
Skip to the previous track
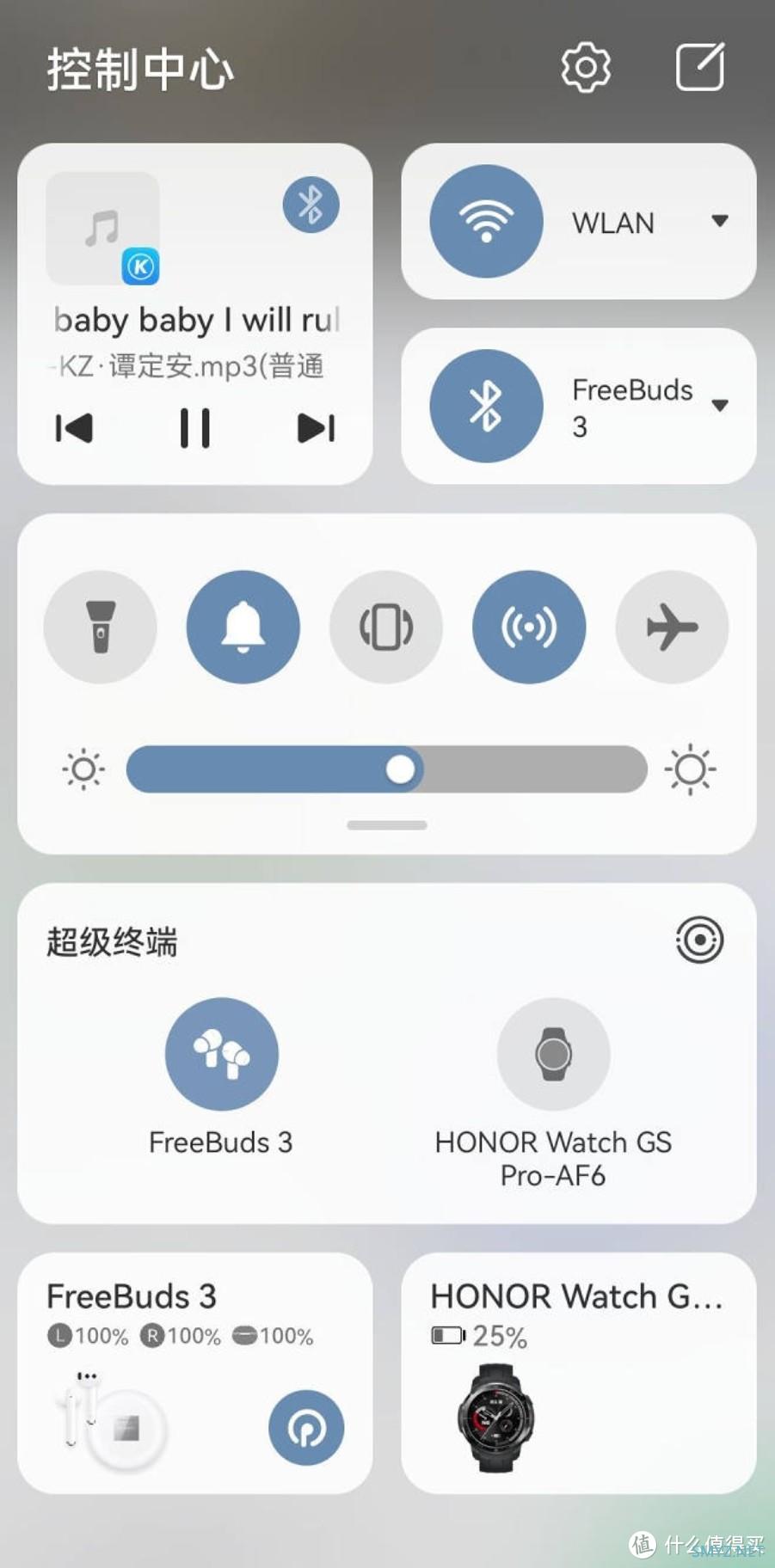click(x=74, y=428)
